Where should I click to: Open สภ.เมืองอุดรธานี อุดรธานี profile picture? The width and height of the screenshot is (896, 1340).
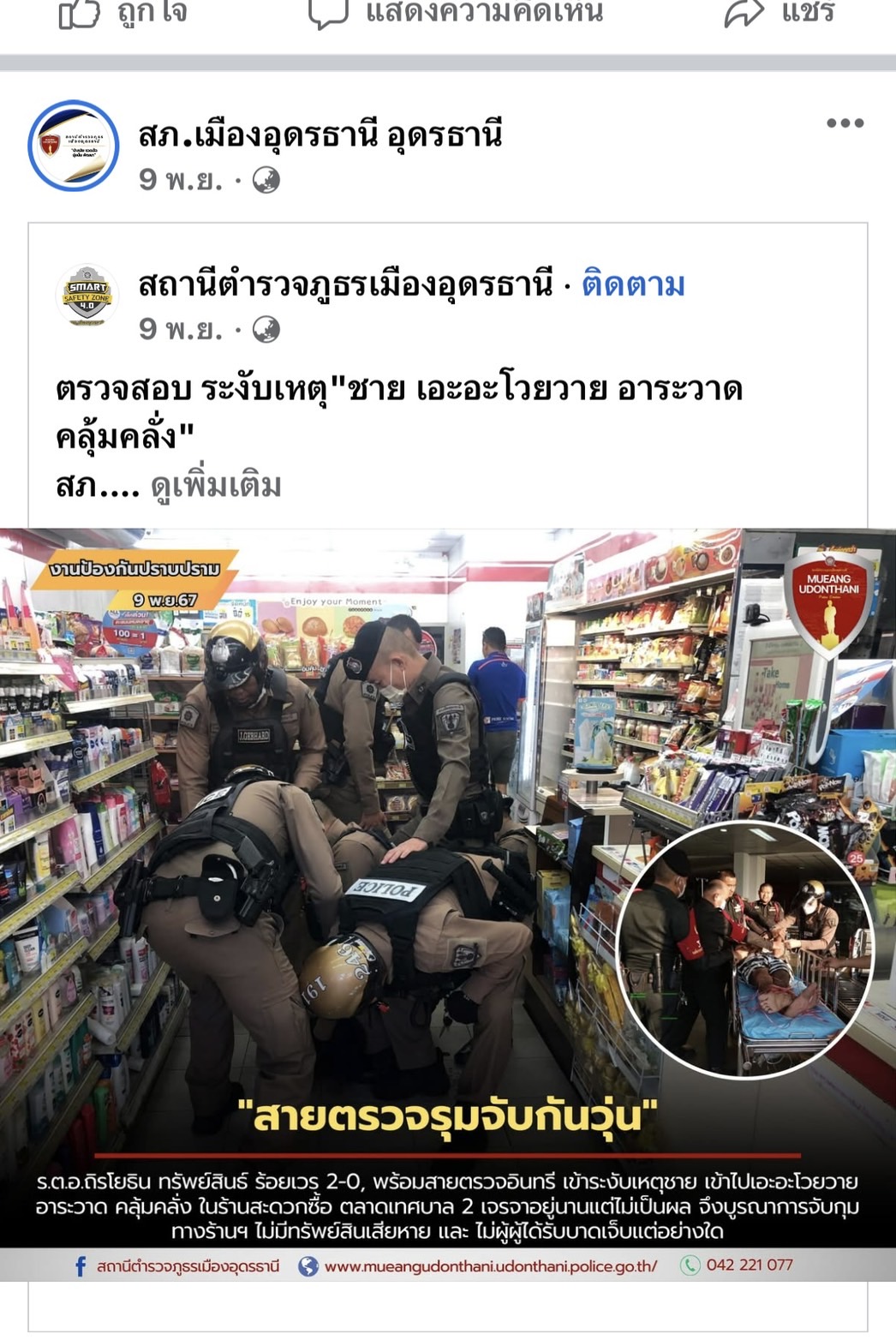pos(74,146)
